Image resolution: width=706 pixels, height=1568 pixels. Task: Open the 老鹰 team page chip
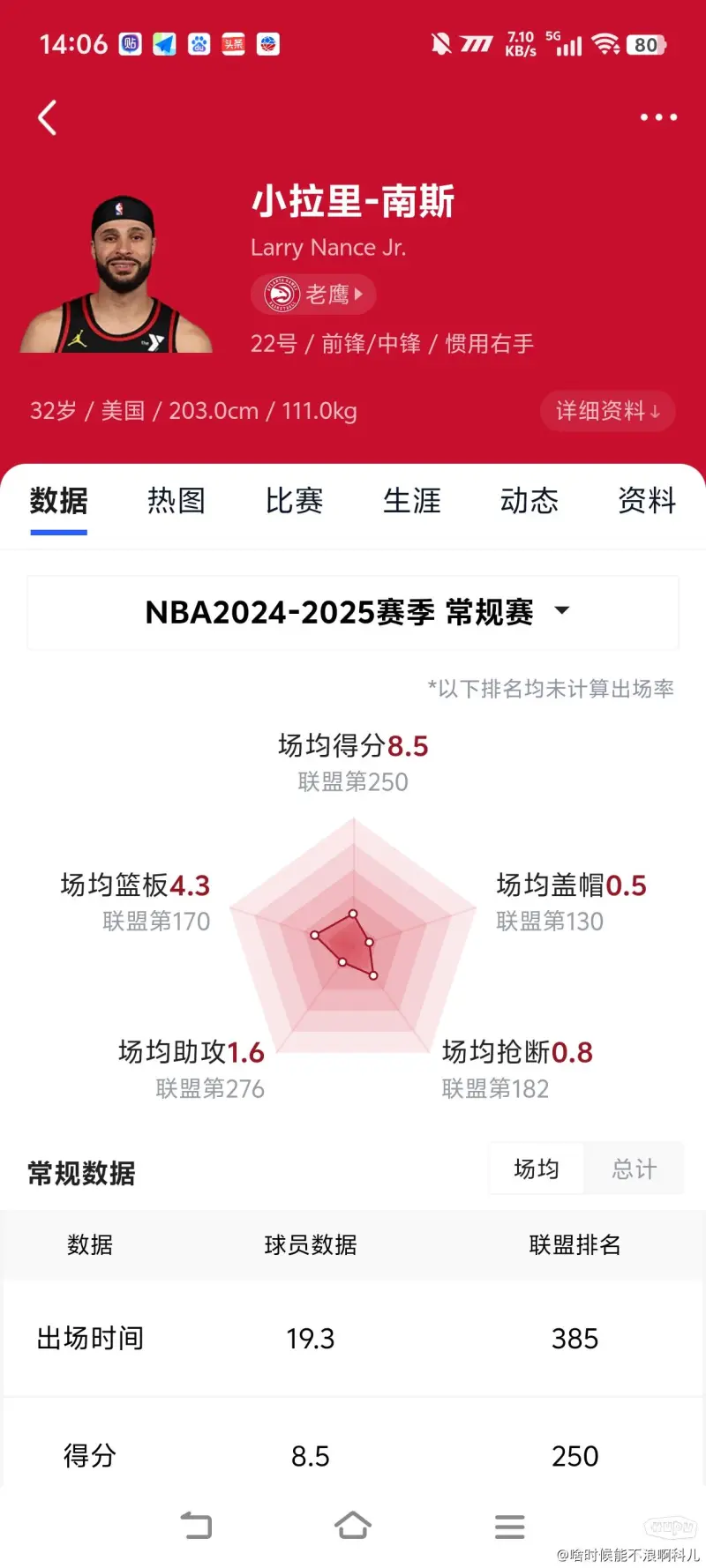(x=313, y=295)
